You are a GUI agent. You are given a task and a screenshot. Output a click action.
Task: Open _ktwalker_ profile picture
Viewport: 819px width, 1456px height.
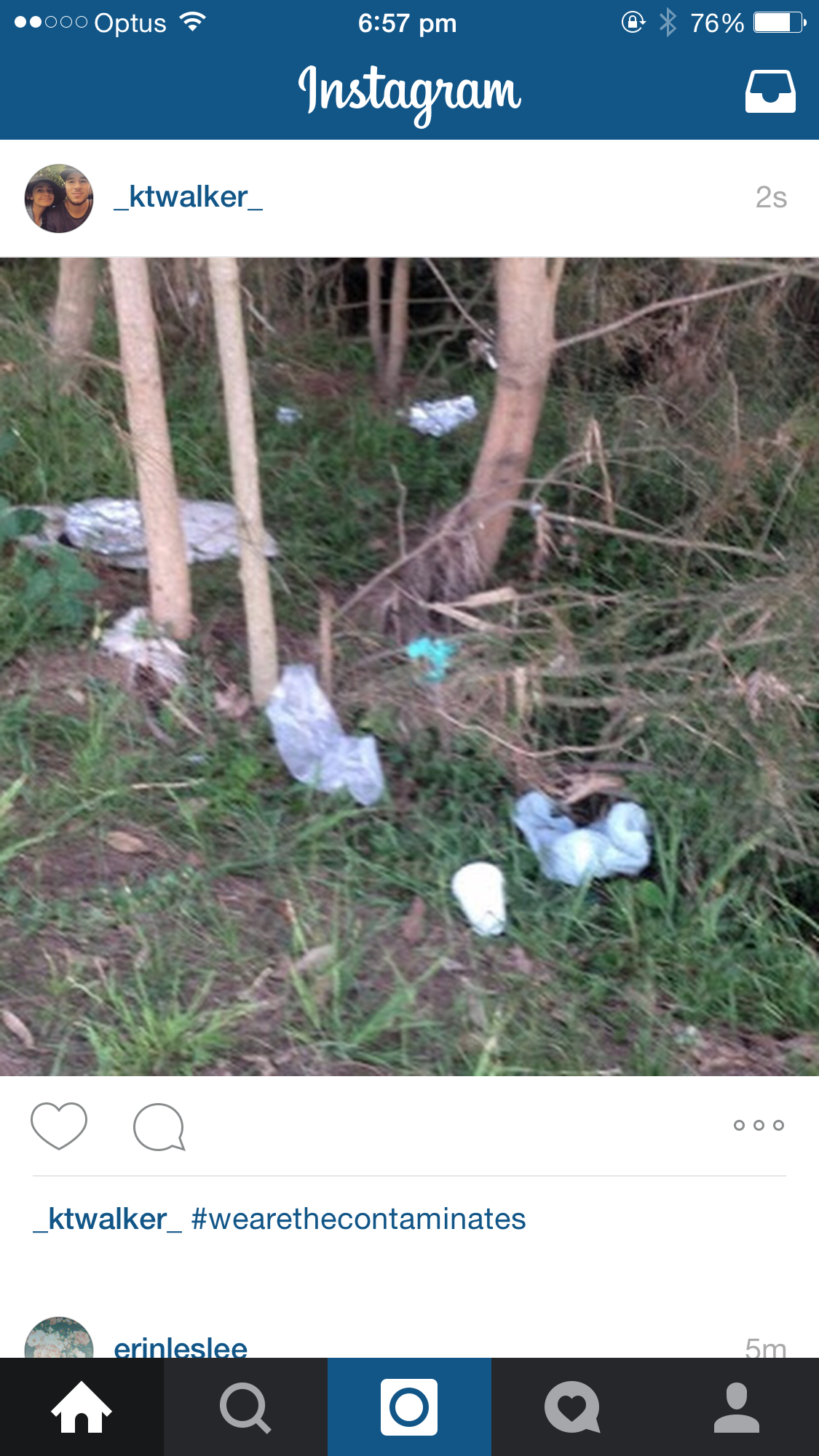click(x=59, y=199)
